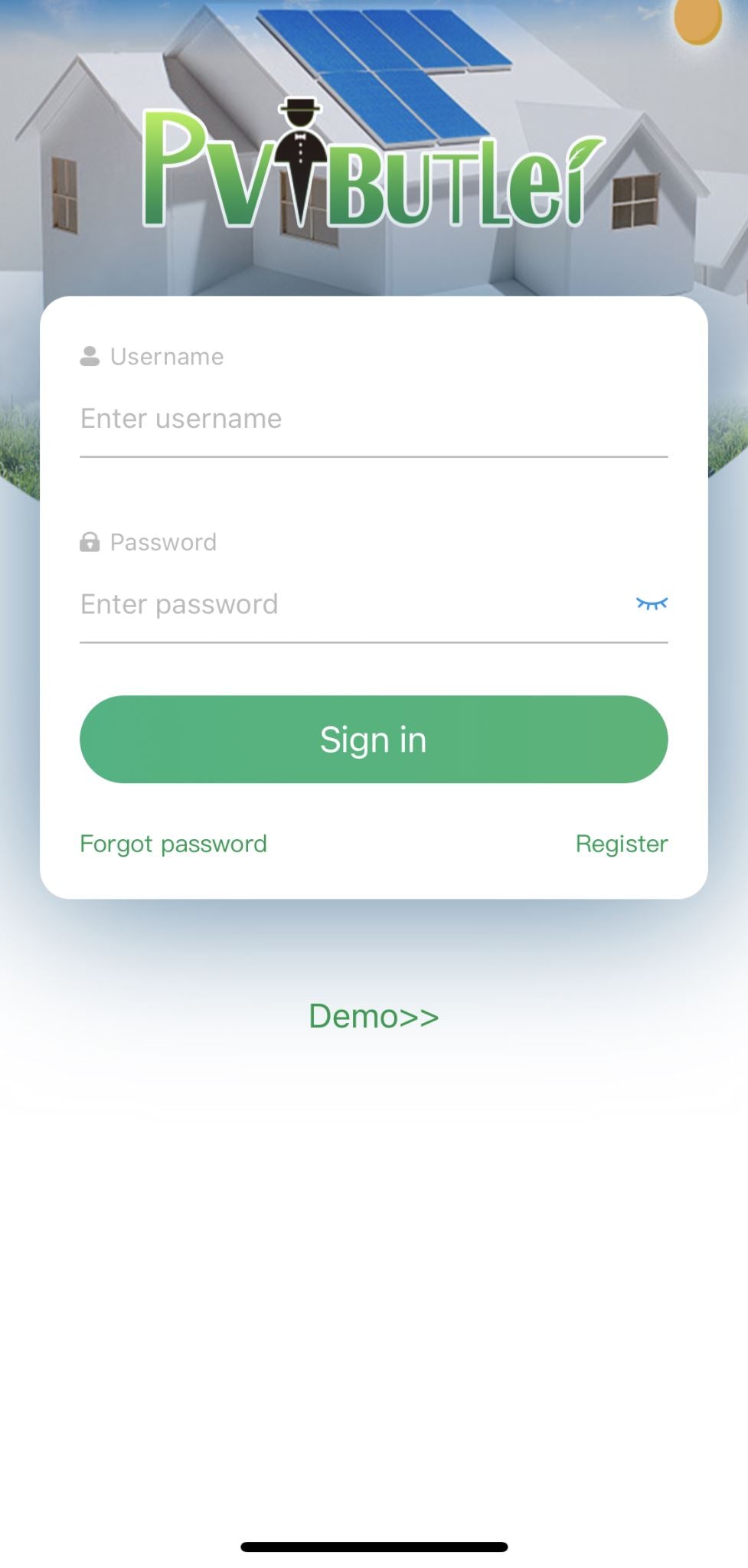Go to Register a new account

621,844
